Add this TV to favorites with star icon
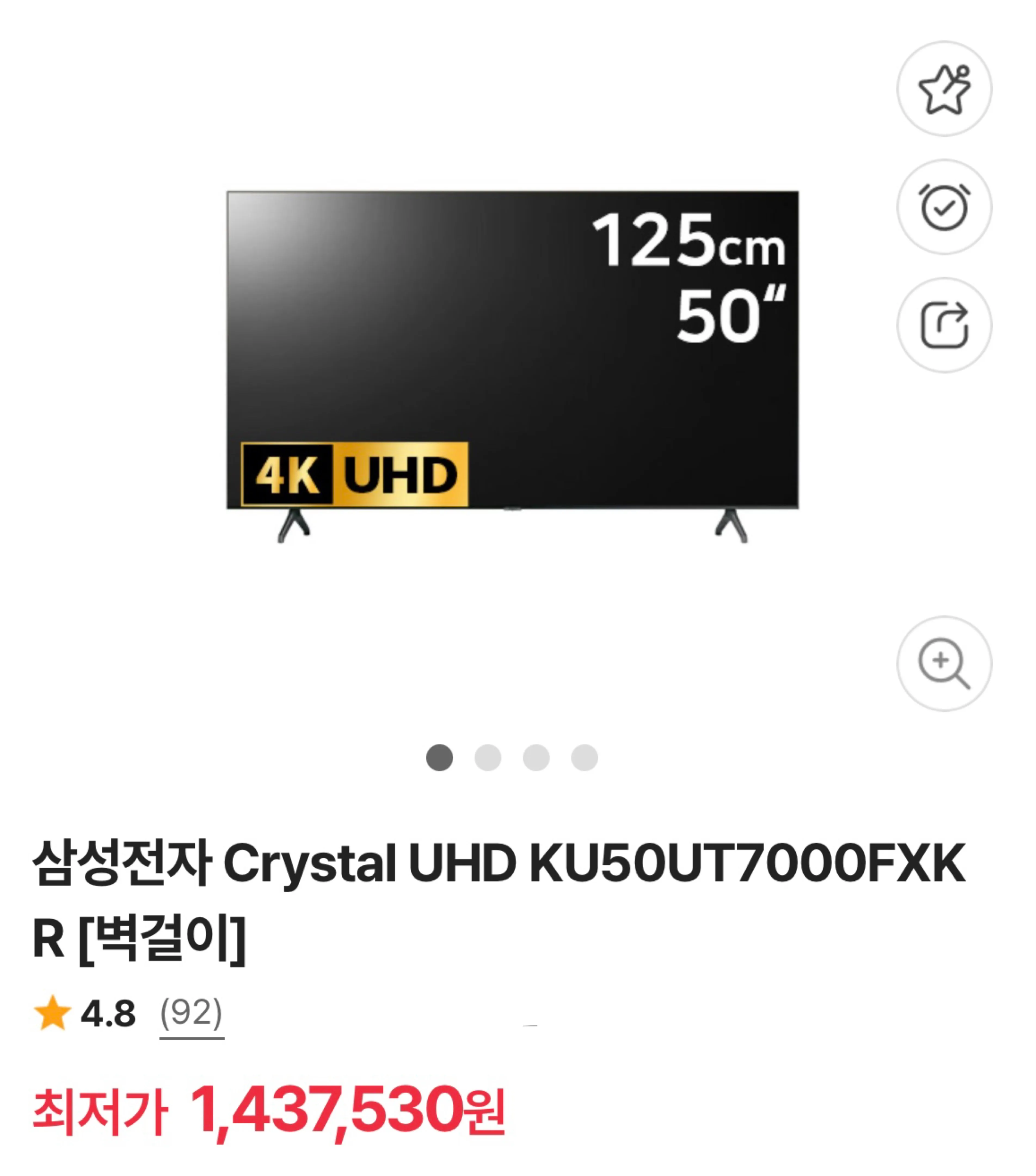Viewport: 1036px width, 1176px height. point(944,89)
